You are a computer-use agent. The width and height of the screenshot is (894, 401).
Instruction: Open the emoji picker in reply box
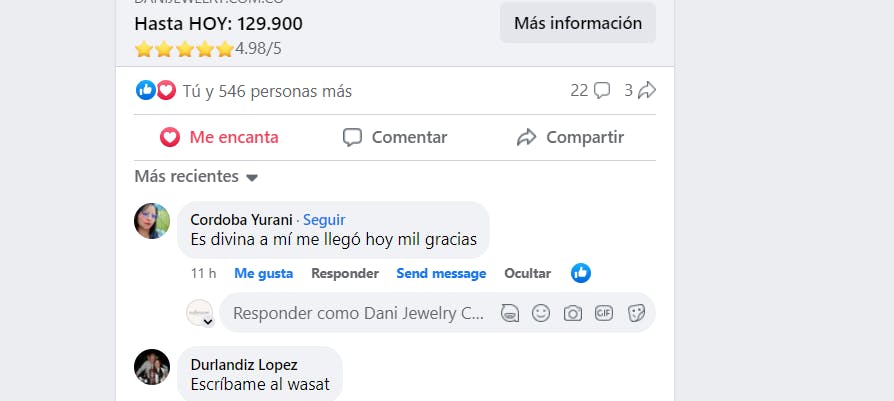(541, 313)
